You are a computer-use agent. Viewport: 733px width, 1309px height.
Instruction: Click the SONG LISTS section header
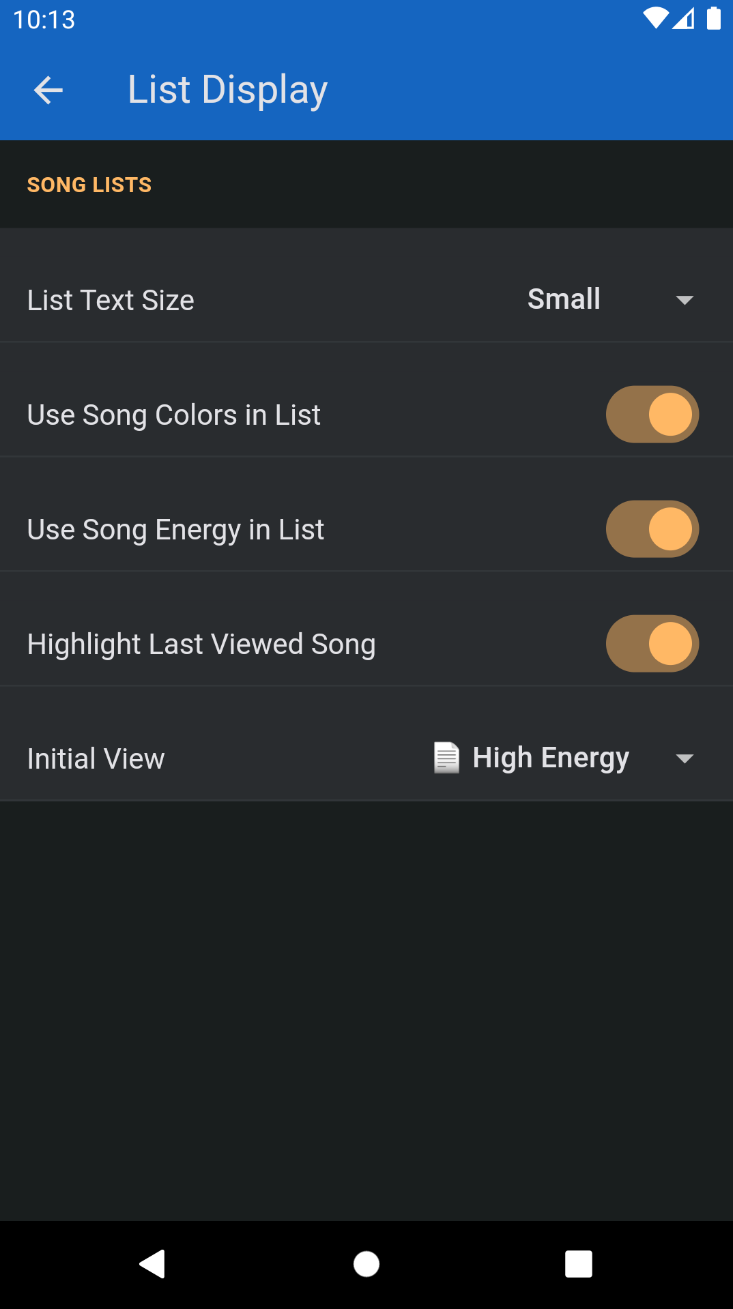(89, 184)
